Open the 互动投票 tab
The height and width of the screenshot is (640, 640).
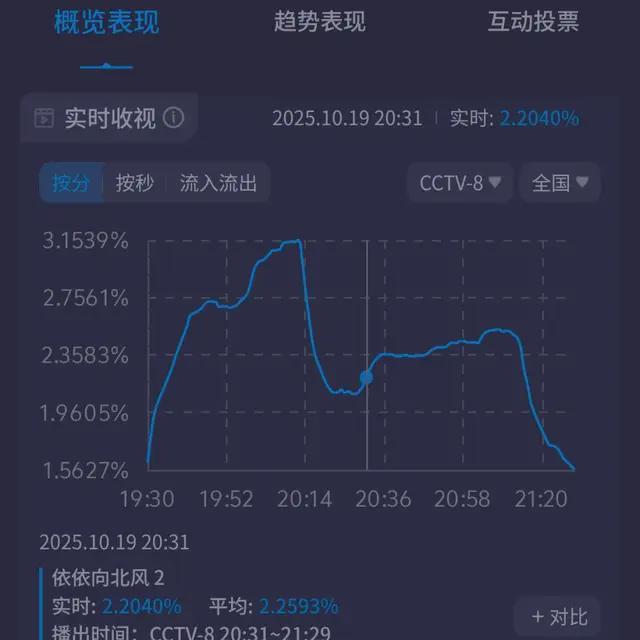[533, 22]
